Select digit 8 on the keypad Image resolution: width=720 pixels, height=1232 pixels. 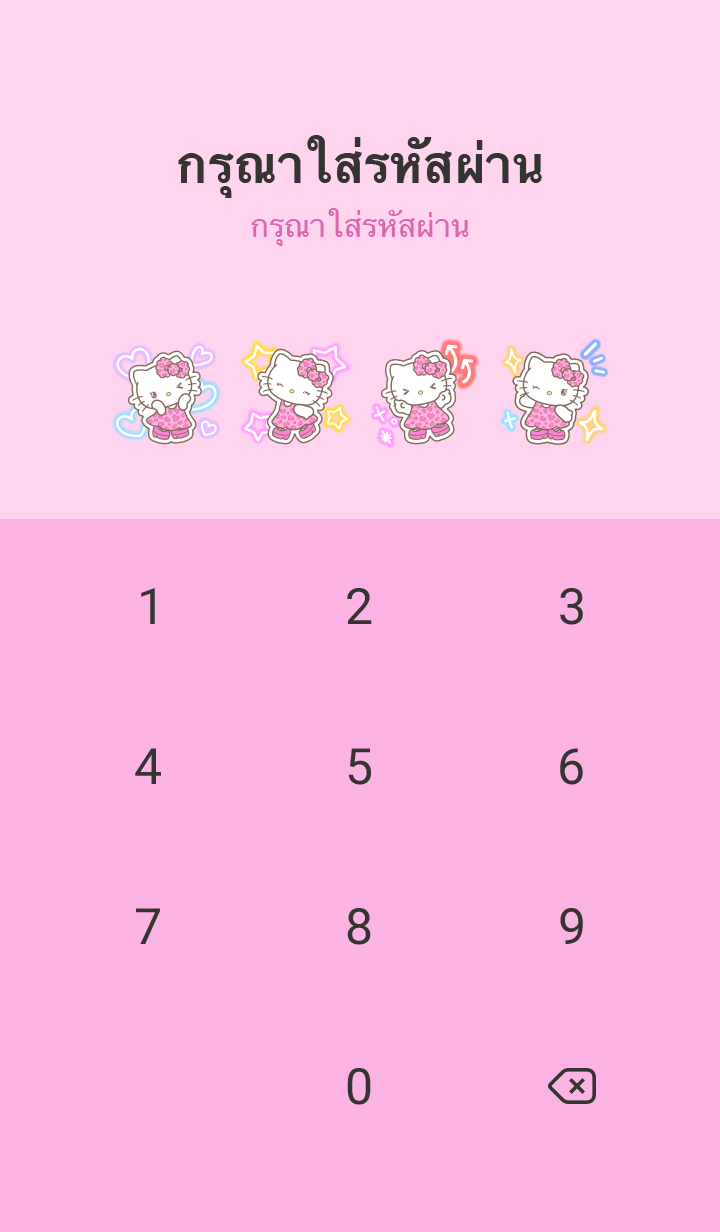[359, 928]
